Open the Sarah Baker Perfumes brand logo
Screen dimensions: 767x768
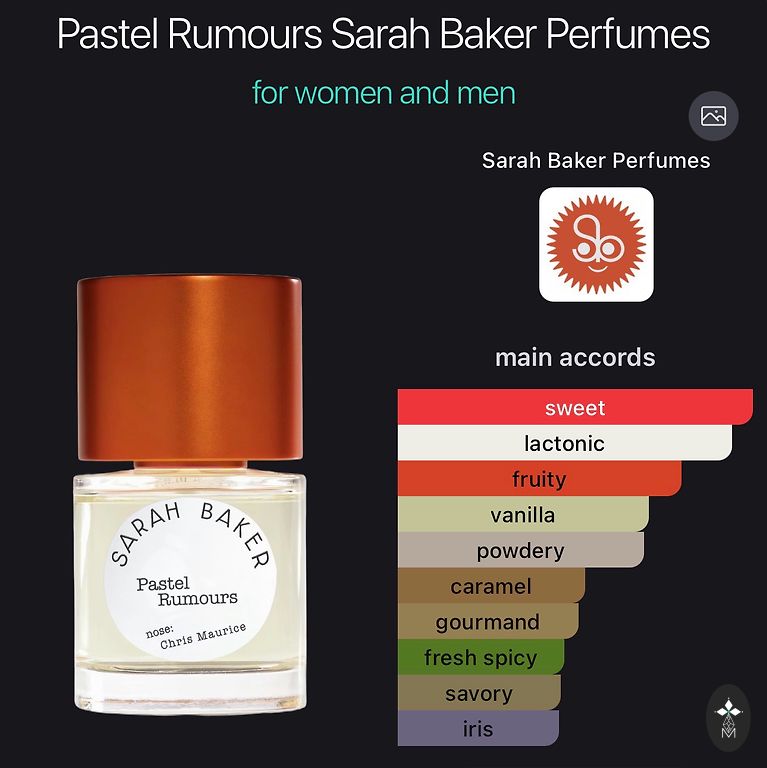596,244
